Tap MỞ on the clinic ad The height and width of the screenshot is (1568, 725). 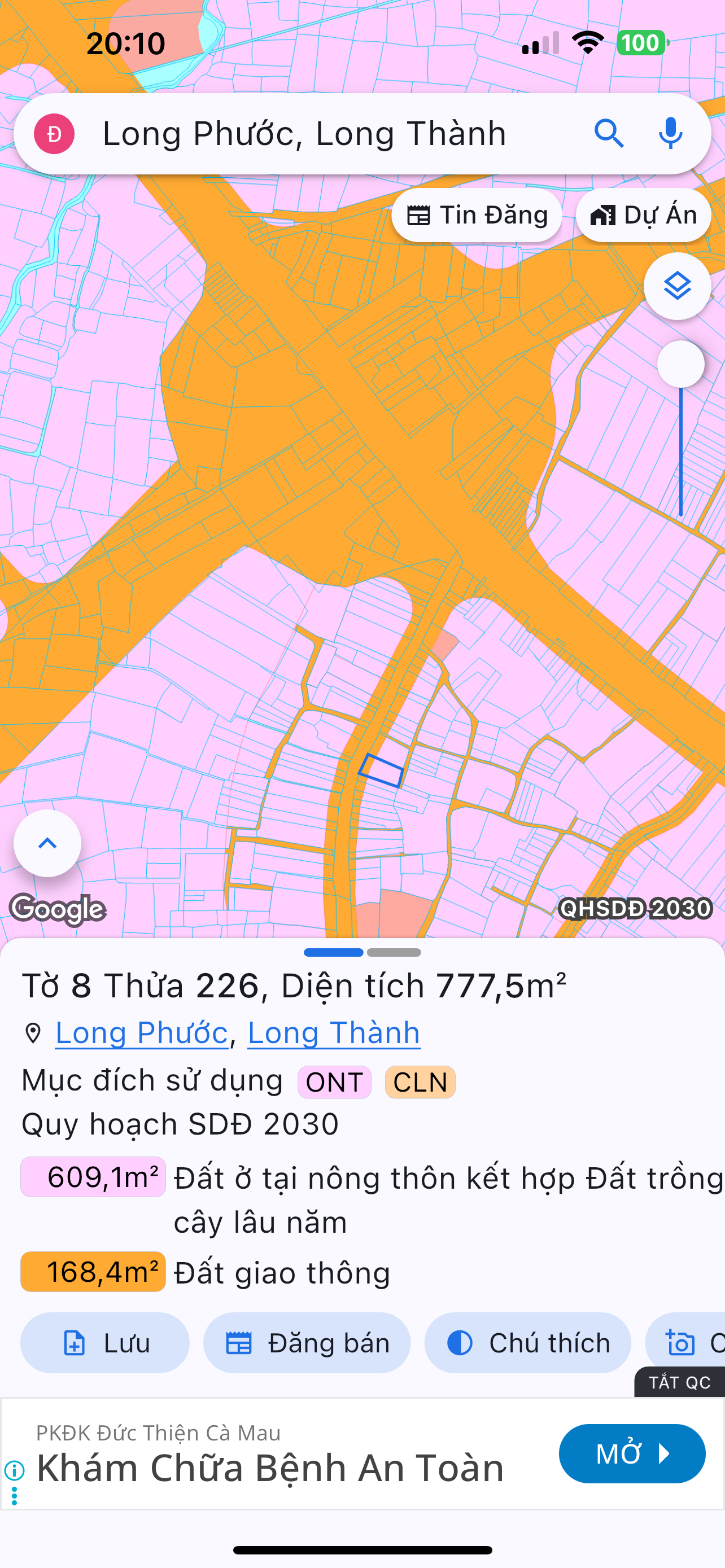coord(632,1453)
